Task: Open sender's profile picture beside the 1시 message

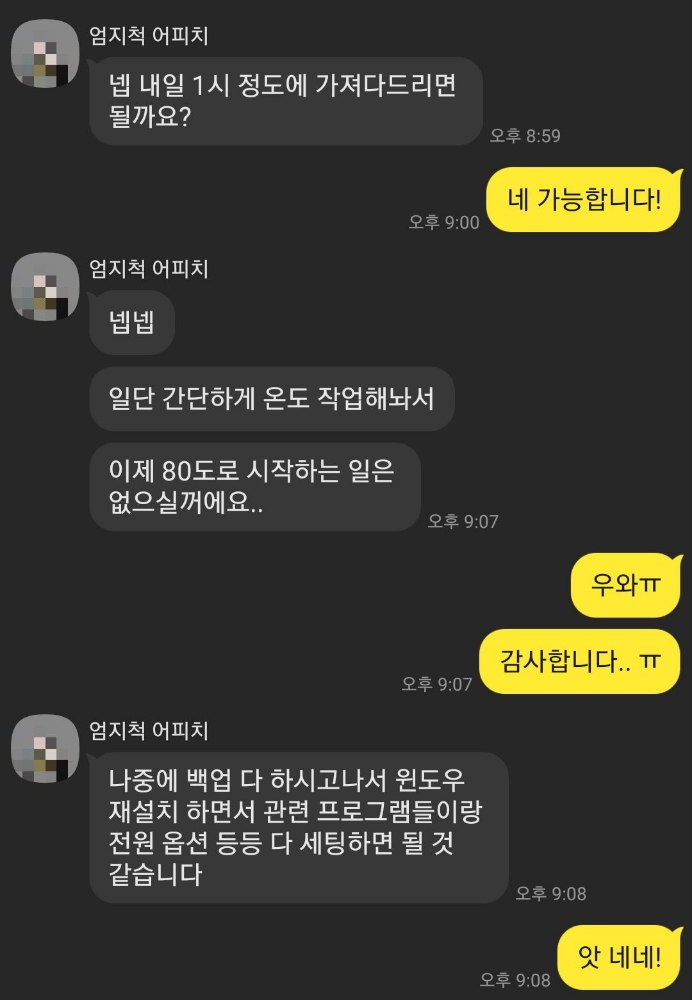Action: coord(45,53)
